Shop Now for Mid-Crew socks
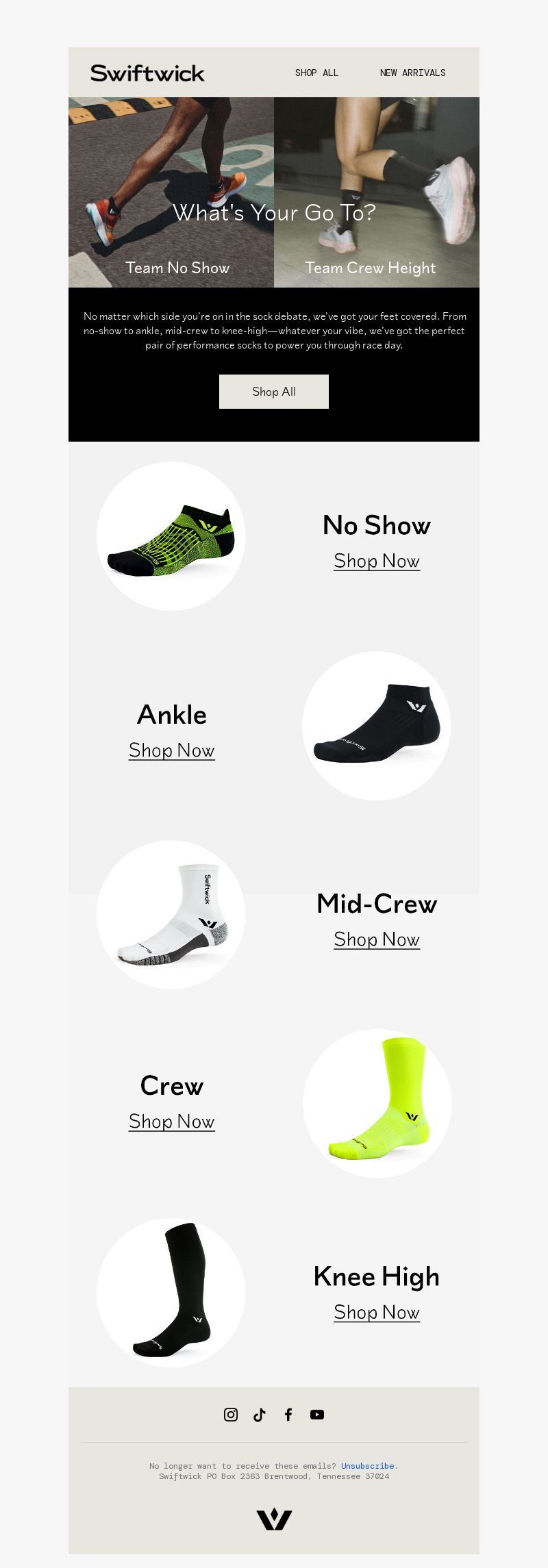The height and width of the screenshot is (1568, 548). point(377,939)
